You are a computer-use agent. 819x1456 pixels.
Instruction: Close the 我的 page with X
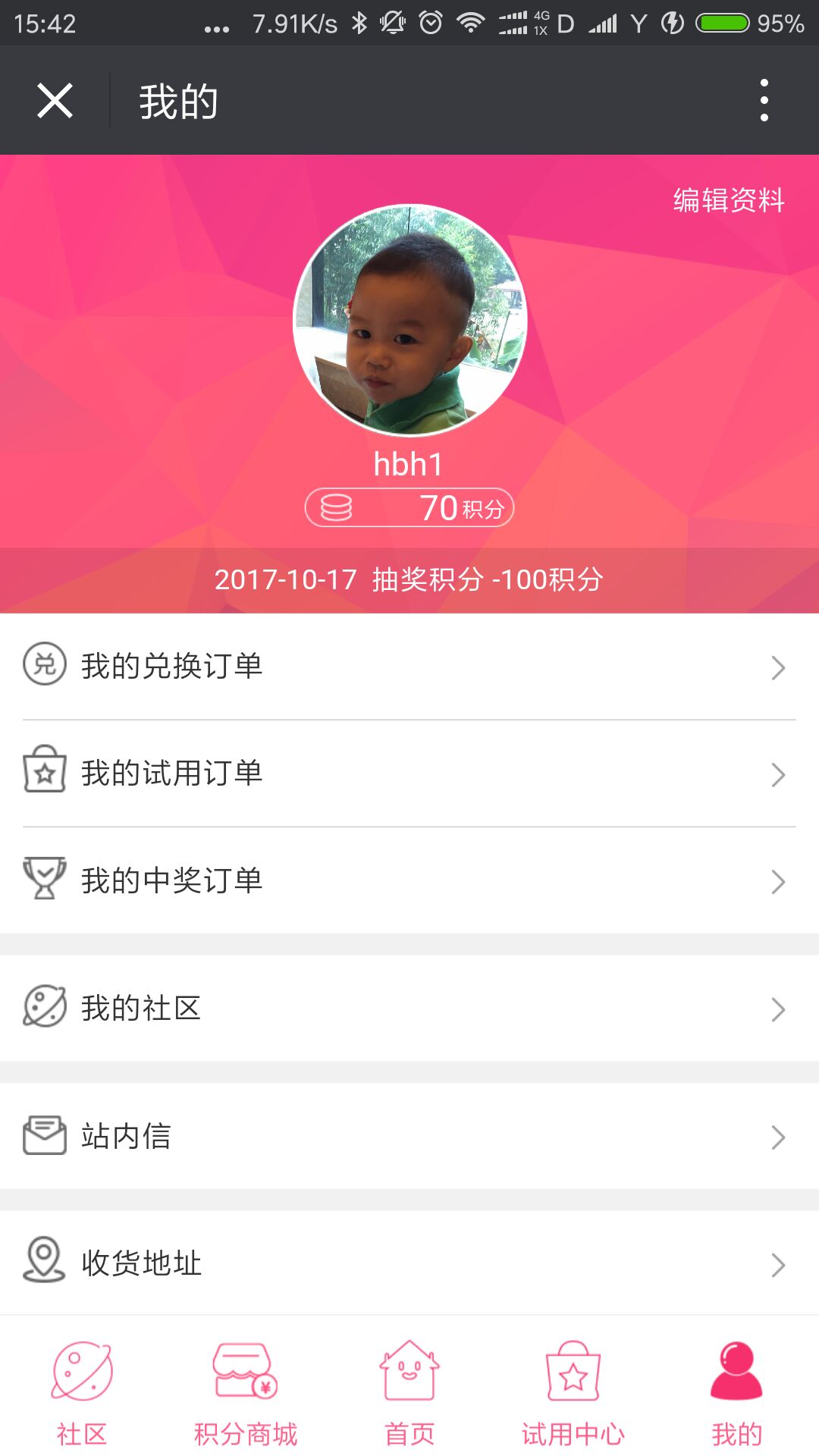(55, 101)
